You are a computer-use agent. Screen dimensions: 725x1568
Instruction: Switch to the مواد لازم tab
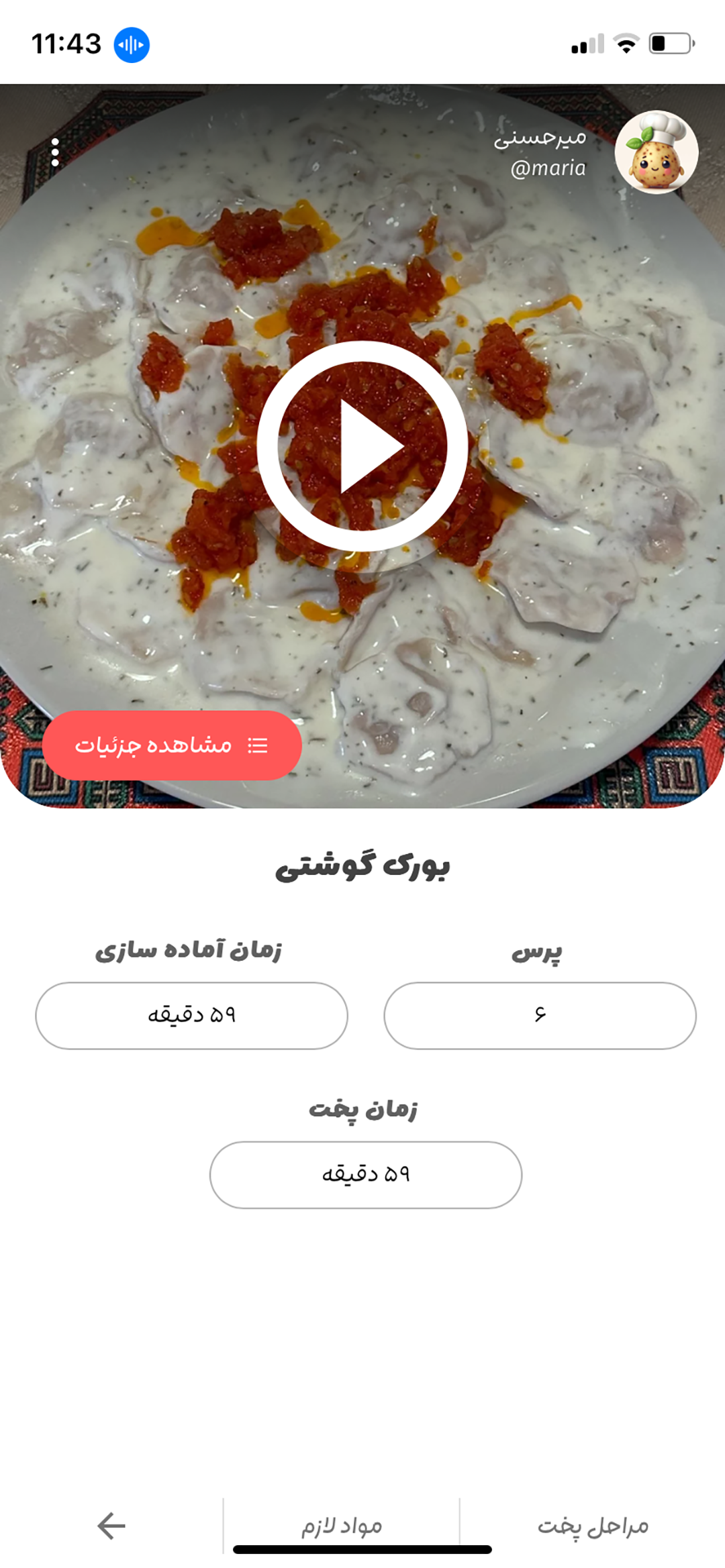[342, 1526]
